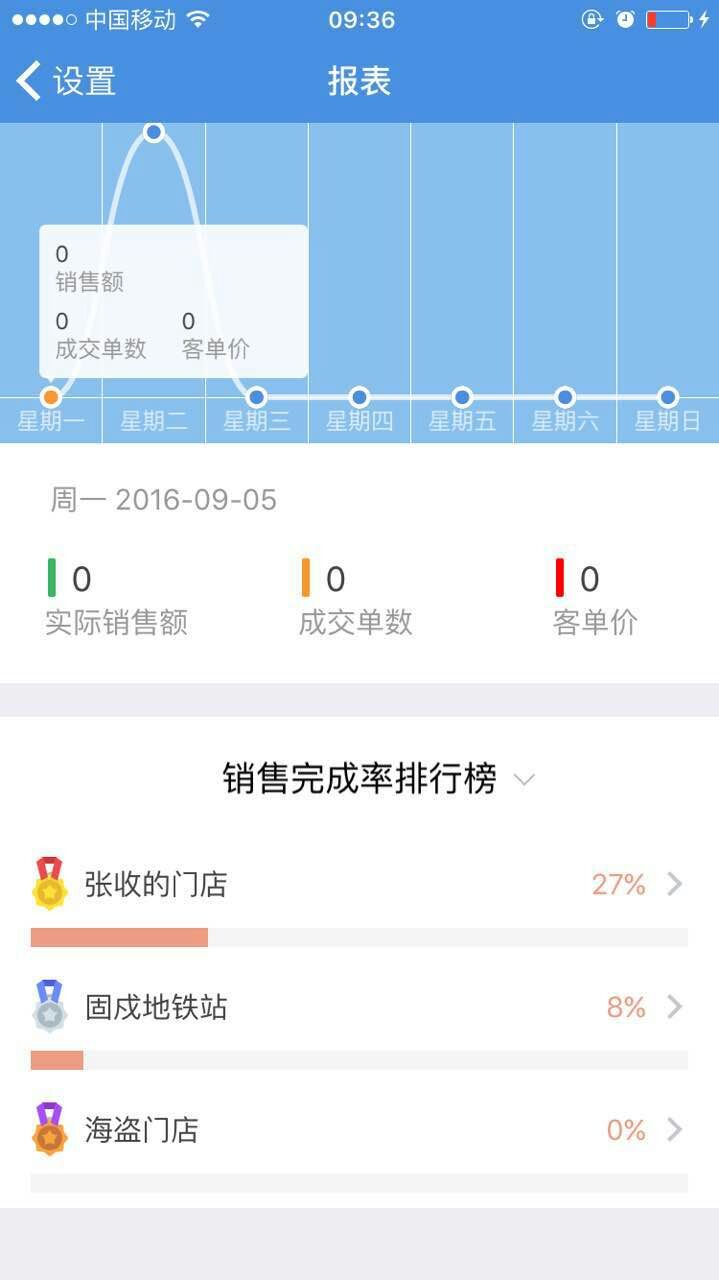Select the 星期四 data point

[x=360, y=397]
